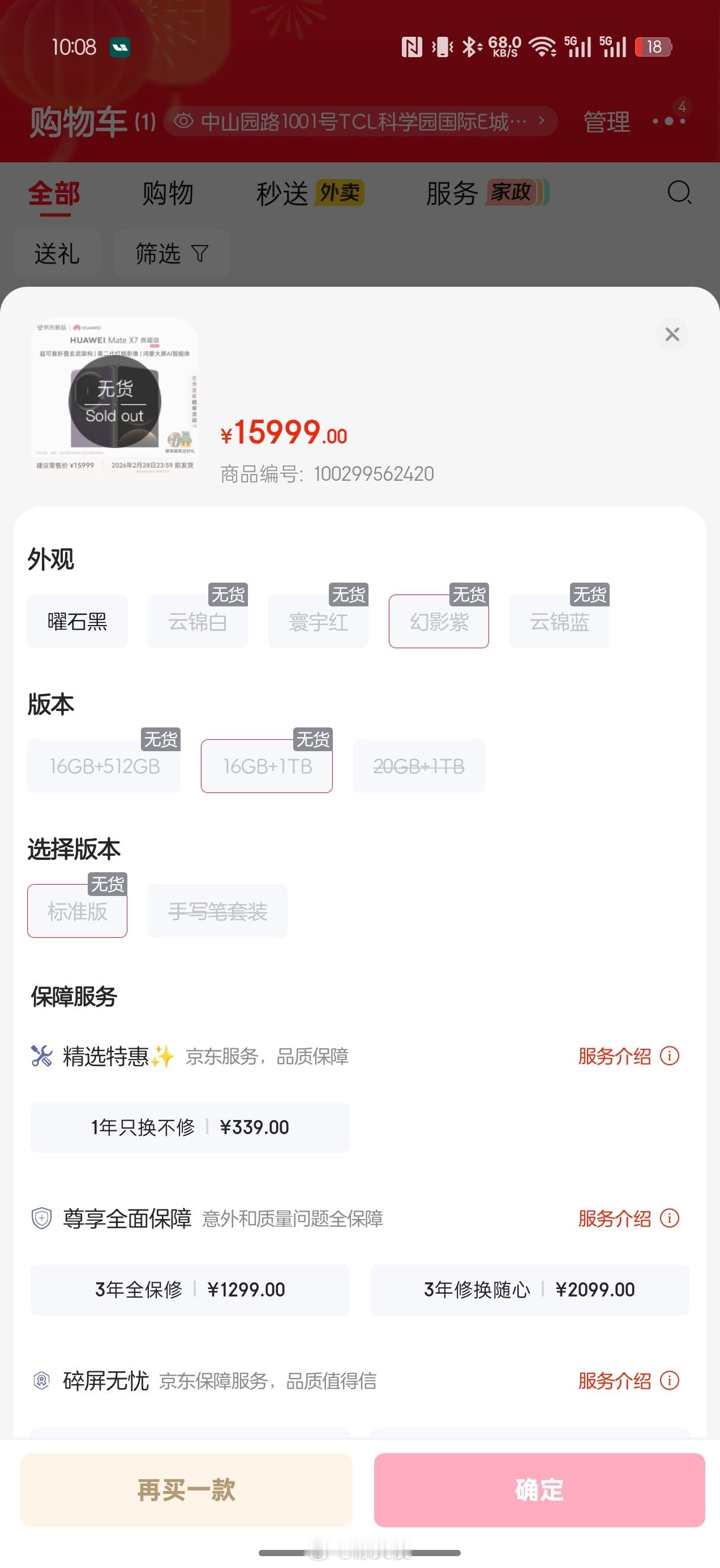Select the sold-out 幻影紫 color swatch

click(438, 623)
